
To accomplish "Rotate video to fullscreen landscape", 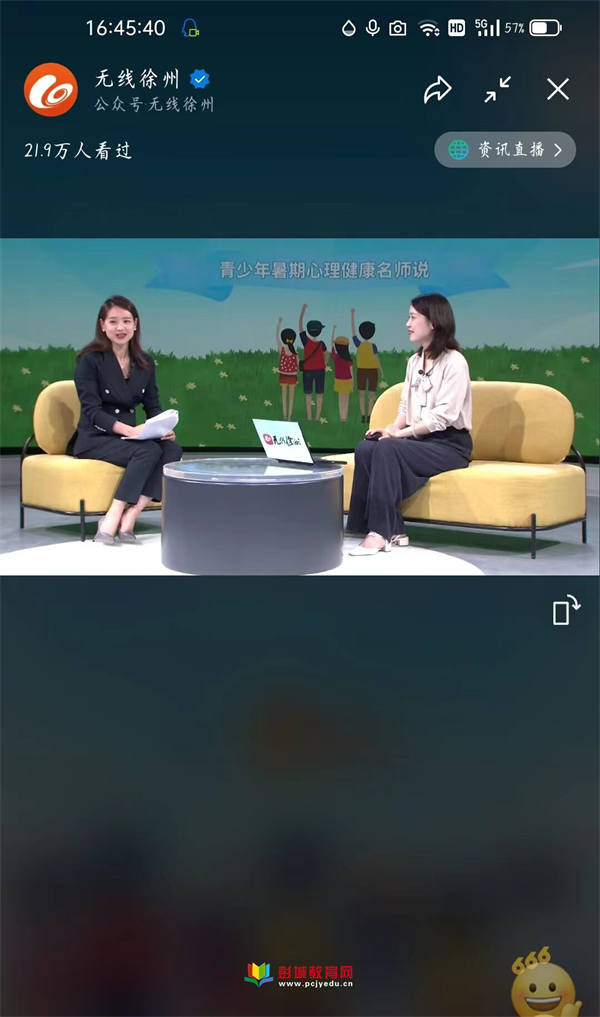I will [566, 611].
